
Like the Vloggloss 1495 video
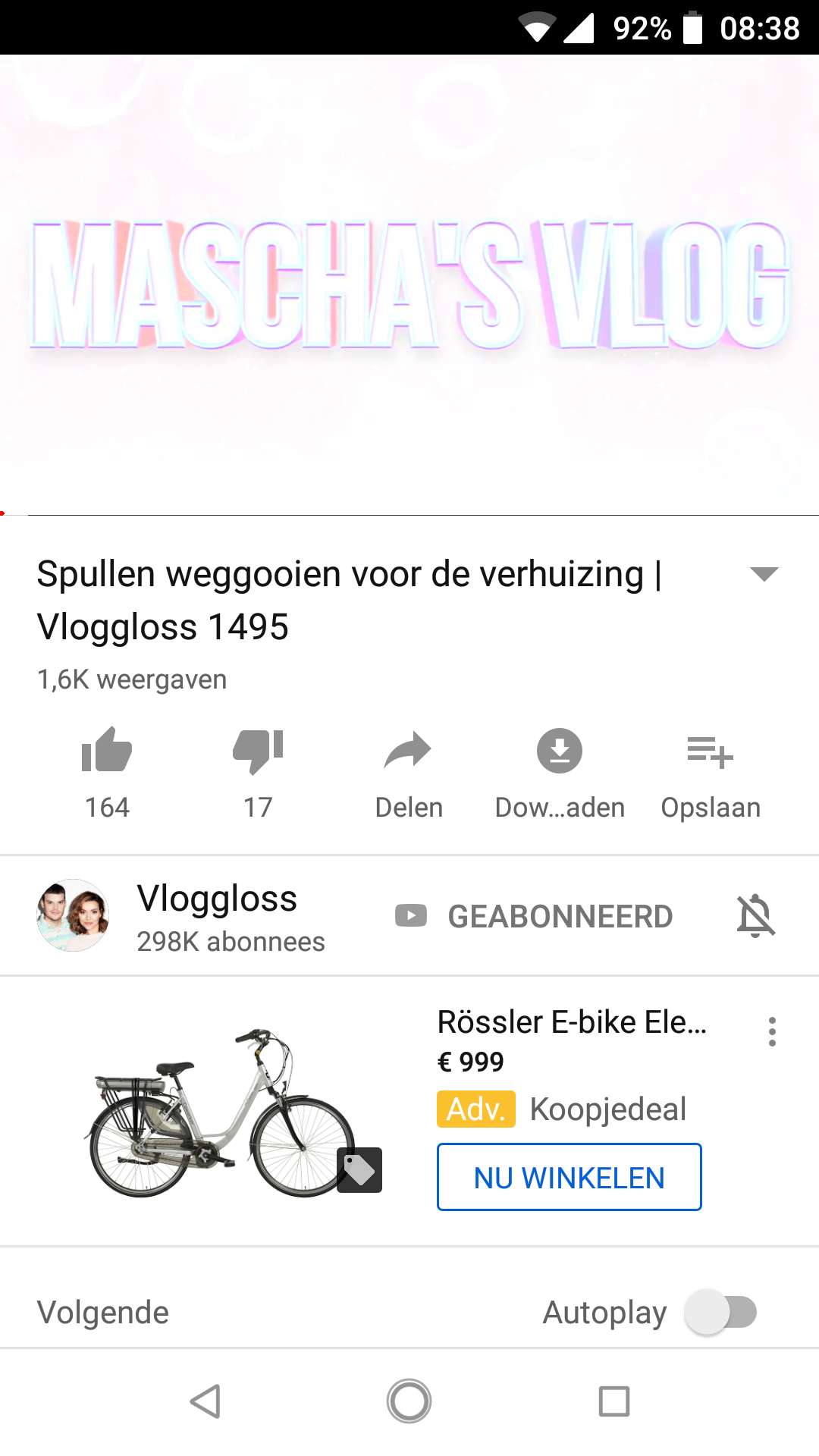point(107,773)
